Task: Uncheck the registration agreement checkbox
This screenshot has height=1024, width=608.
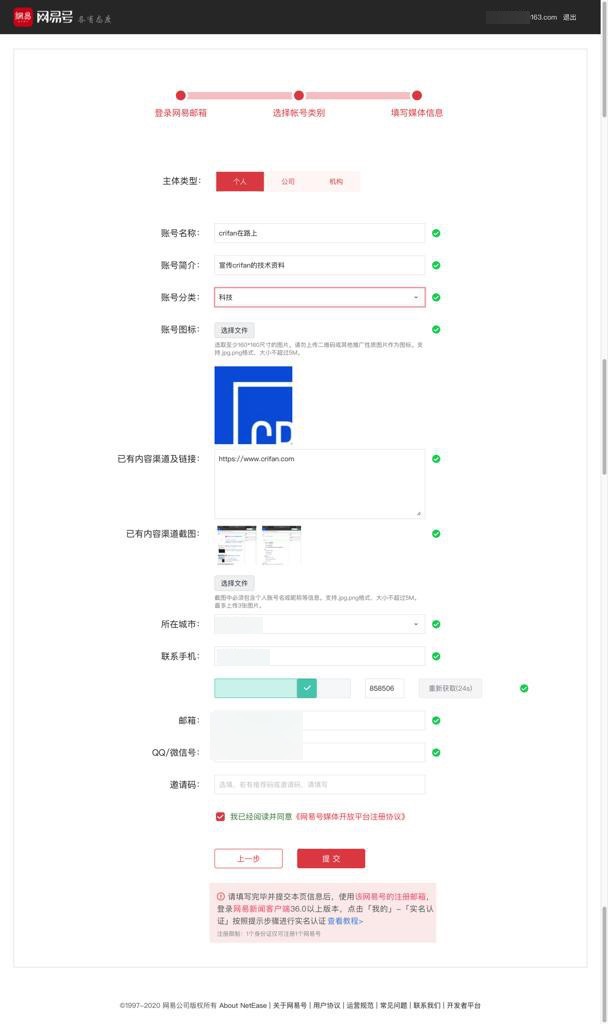Action: click(x=220, y=816)
